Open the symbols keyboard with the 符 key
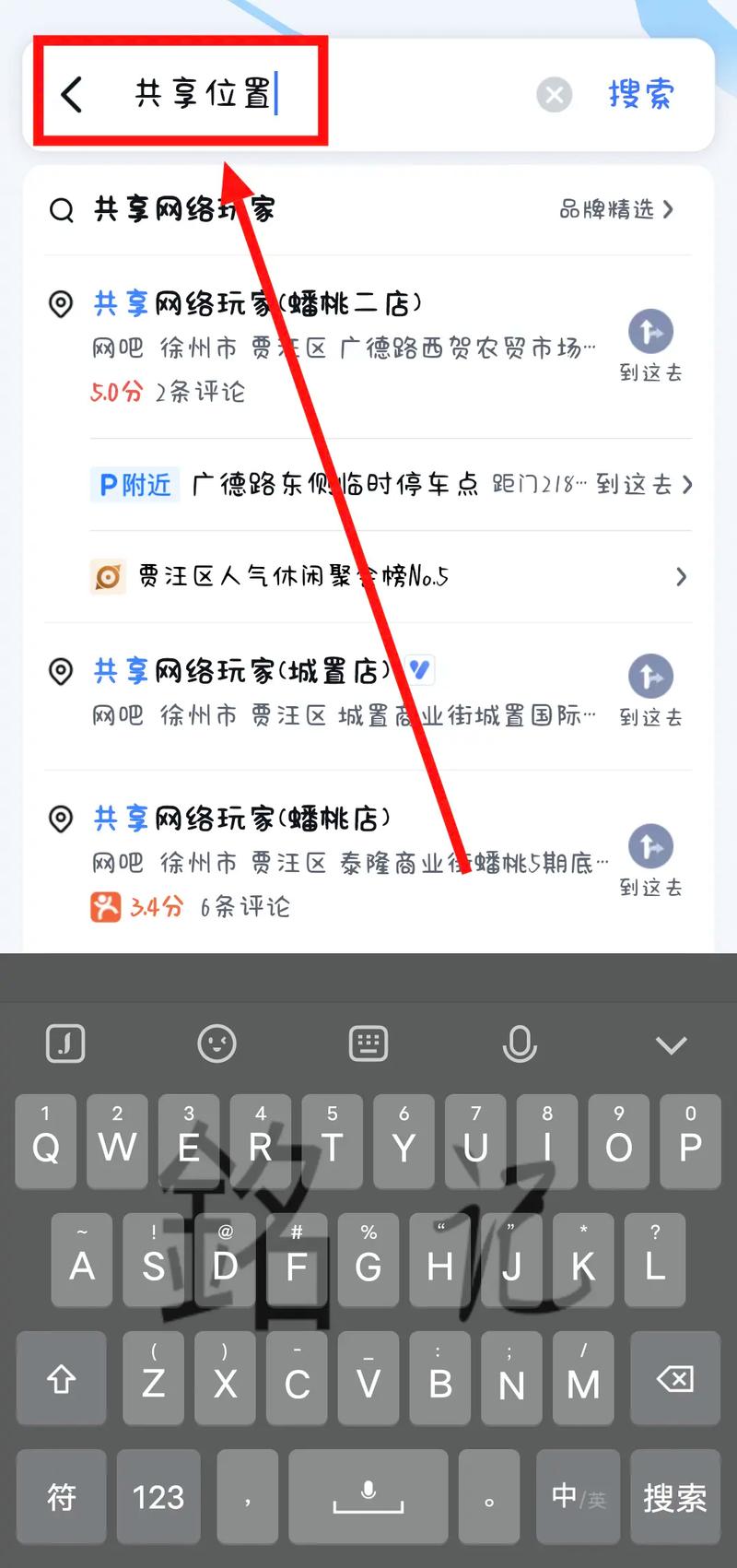The height and width of the screenshot is (1568, 737). coord(61,1496)
